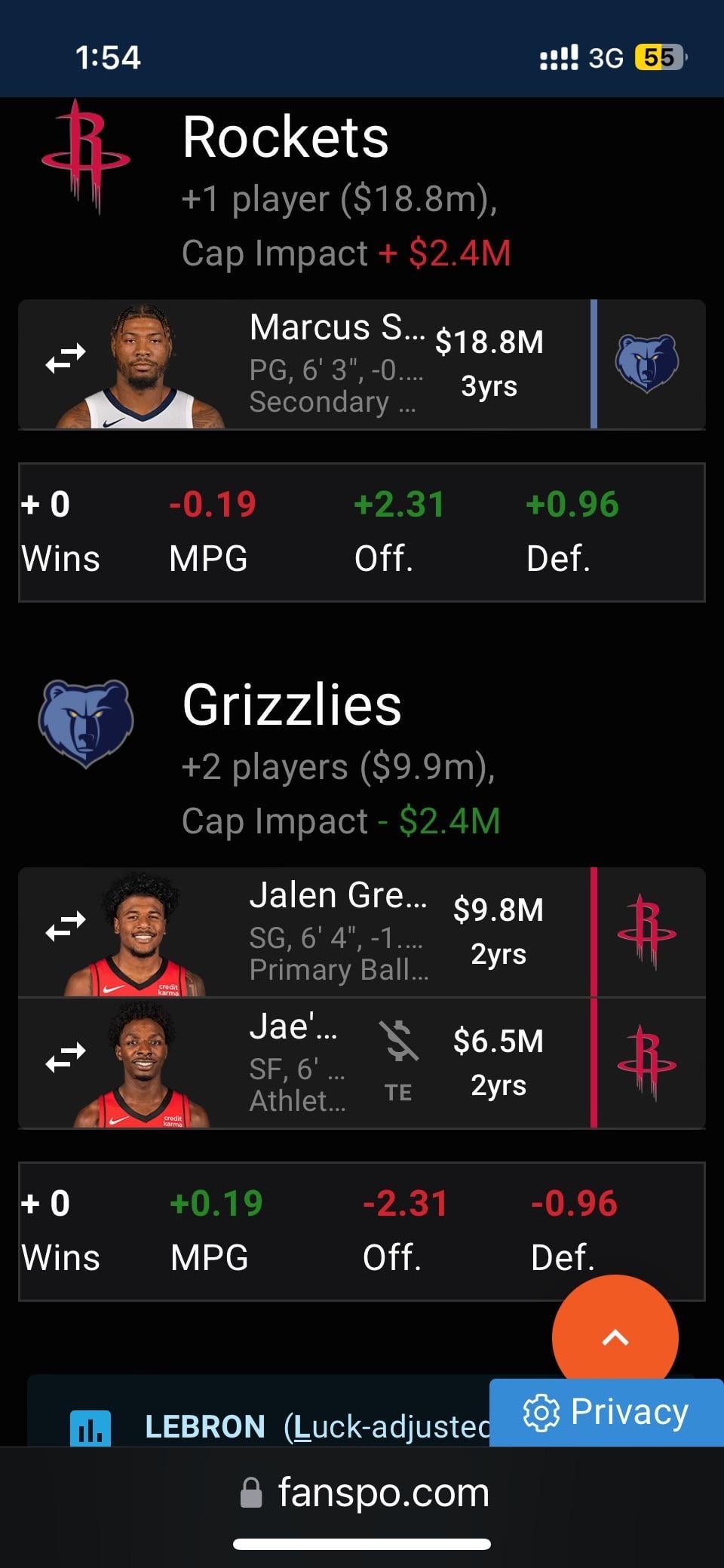724x1568 pixels.
Task: Open Jalen Green's player row
Action: 338,932
